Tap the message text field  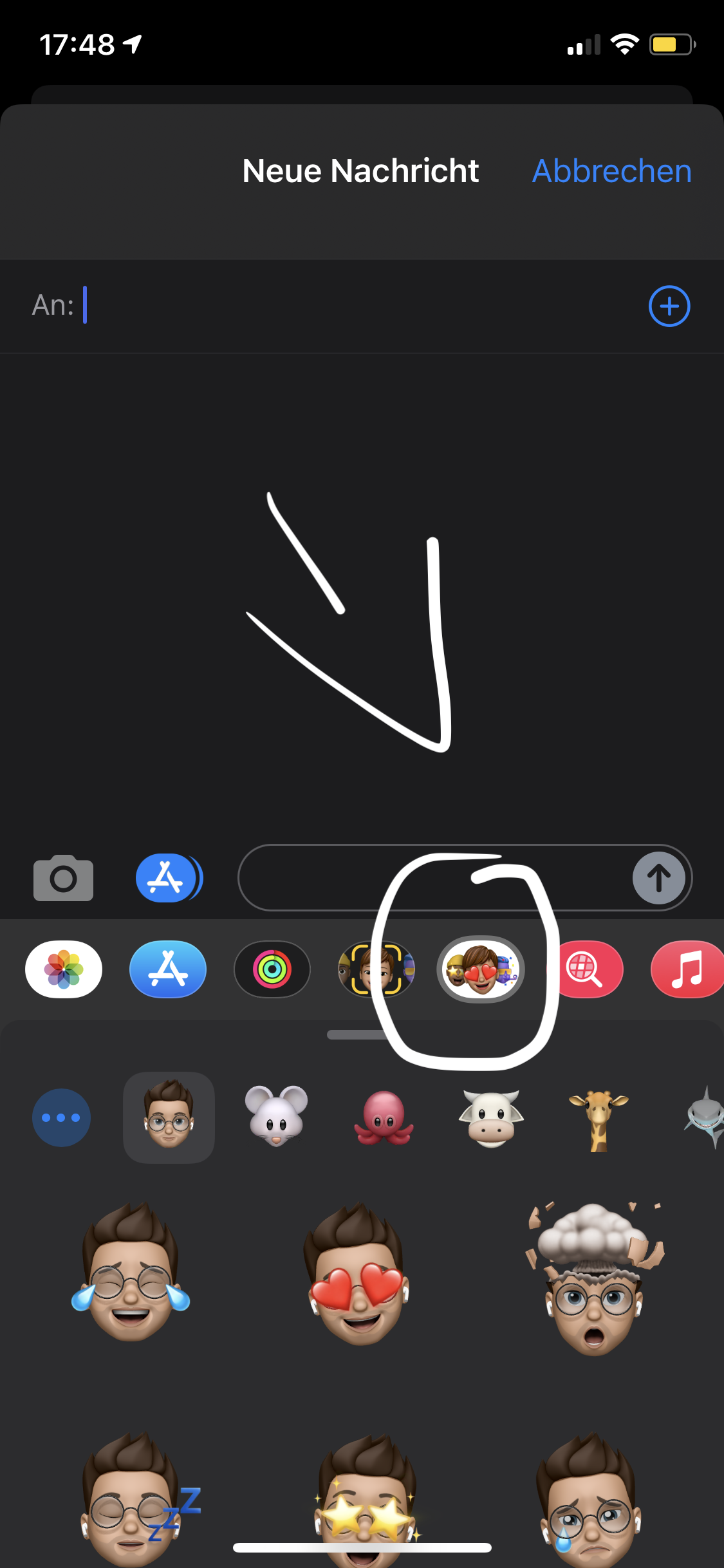tap(434, 878)
